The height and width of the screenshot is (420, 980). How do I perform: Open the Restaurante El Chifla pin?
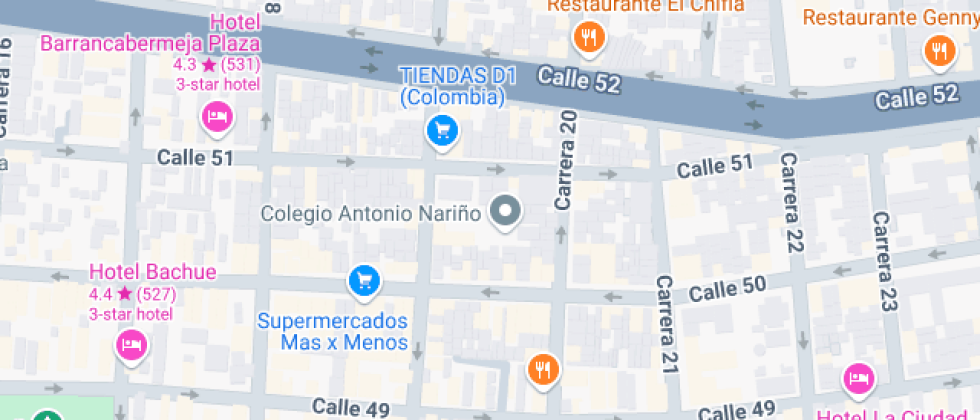589,38
